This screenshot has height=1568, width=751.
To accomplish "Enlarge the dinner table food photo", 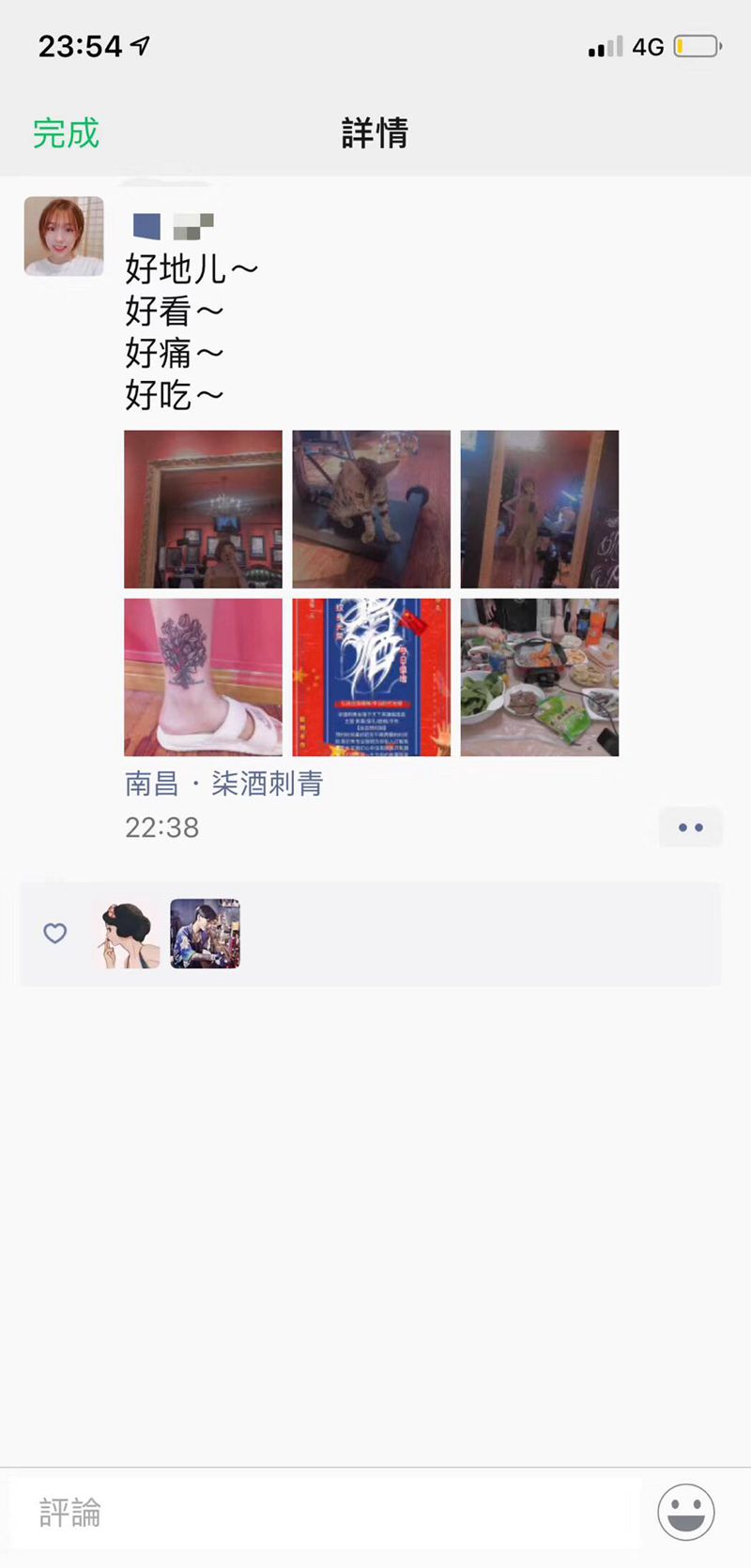I will (539, 677).
